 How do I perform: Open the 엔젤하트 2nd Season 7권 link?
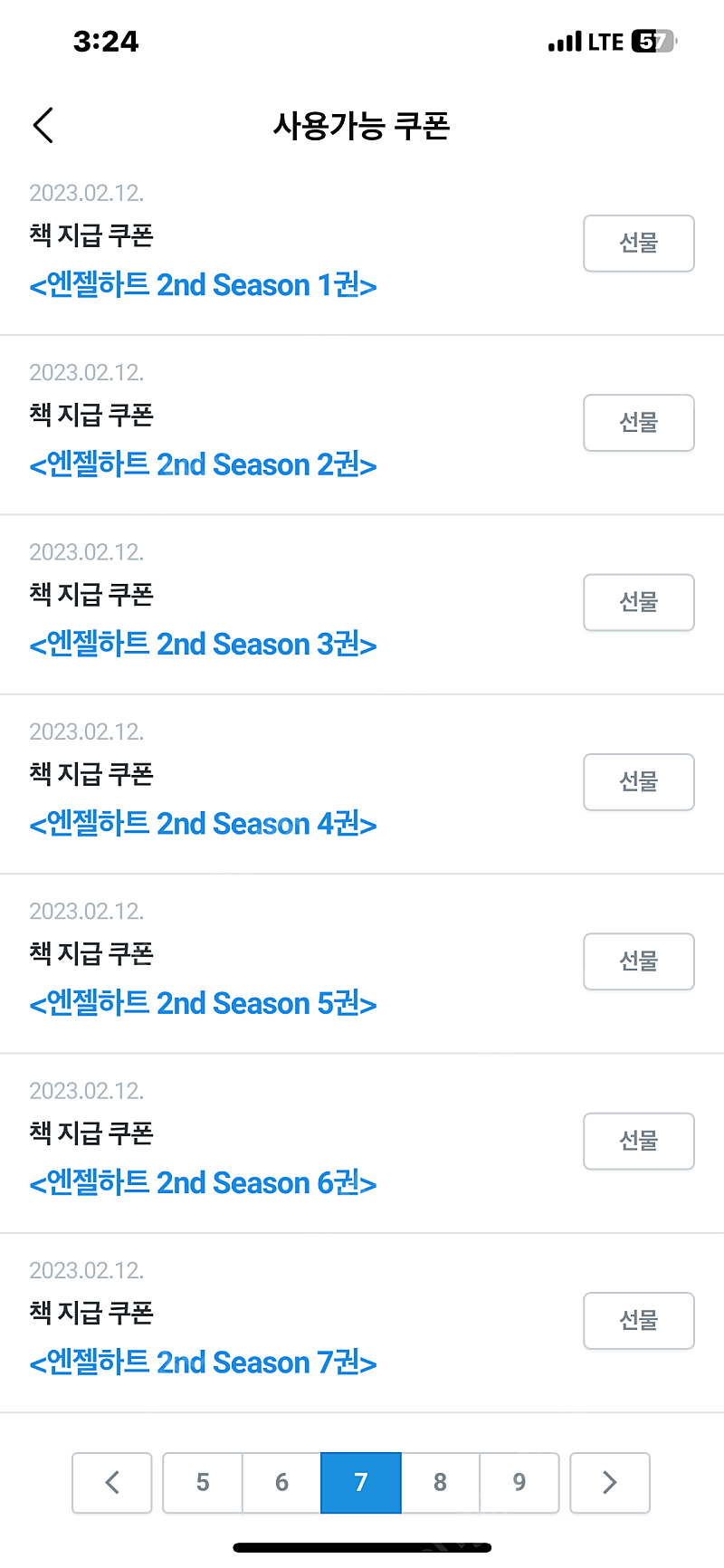click(204, 1362)
